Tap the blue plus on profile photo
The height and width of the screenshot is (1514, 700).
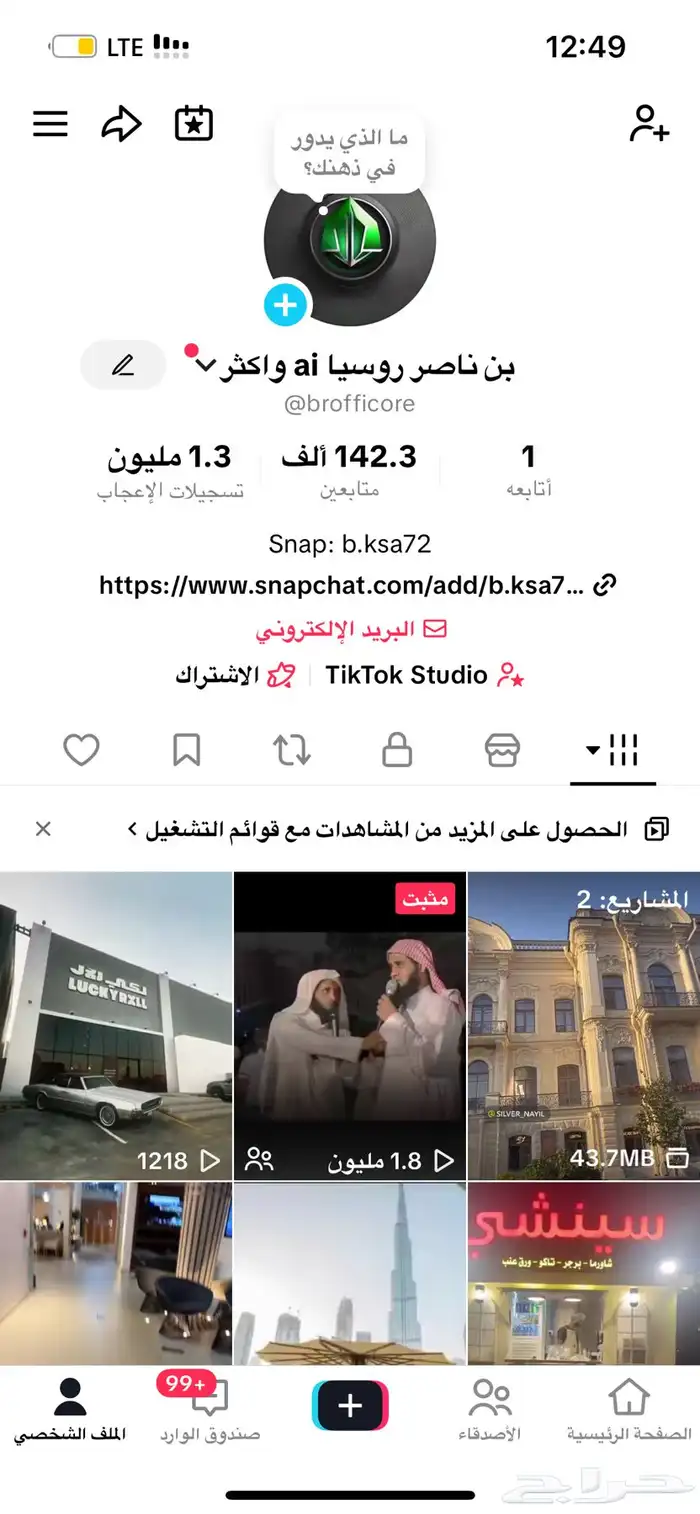(286, 303)
